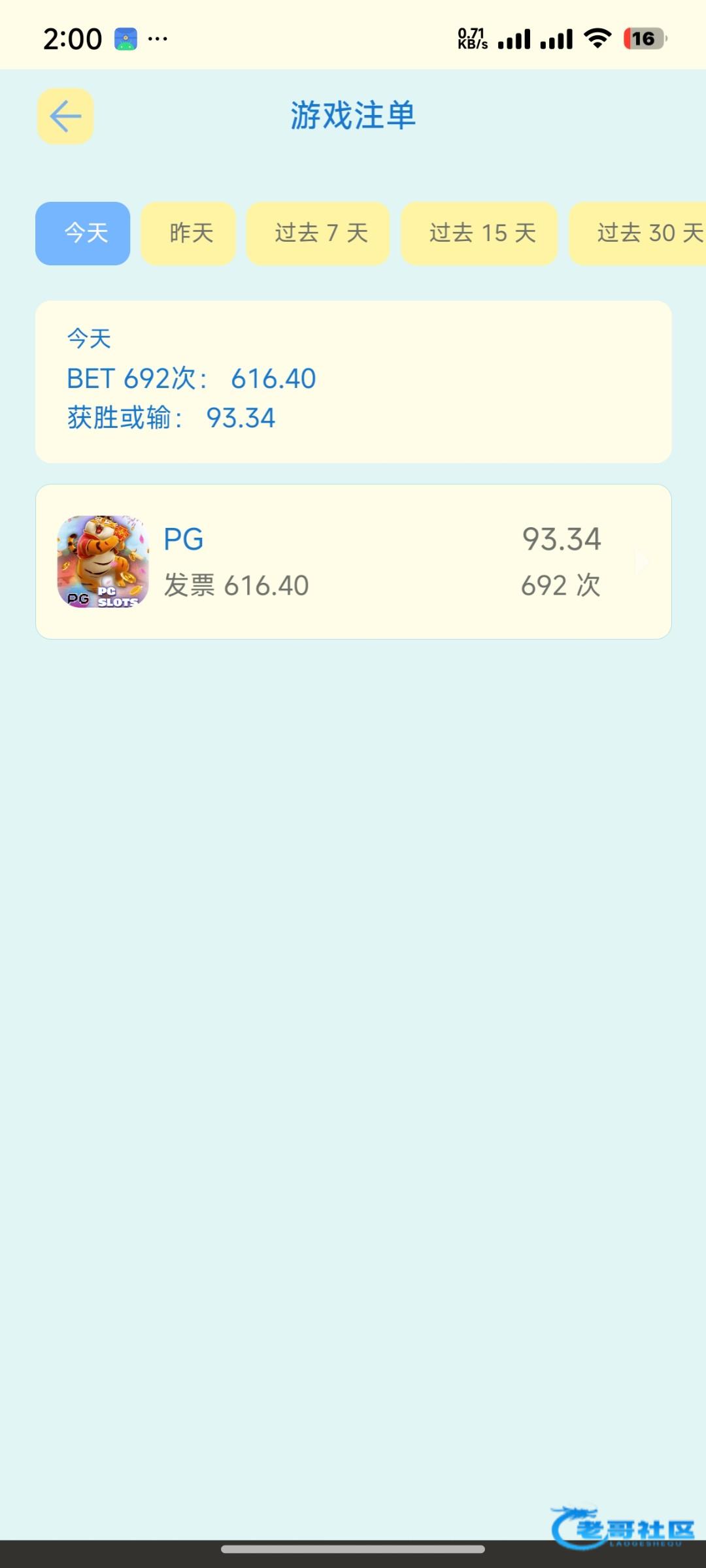Show records for 过去 7 天
706x1568 pixels.
pos(318,233)
